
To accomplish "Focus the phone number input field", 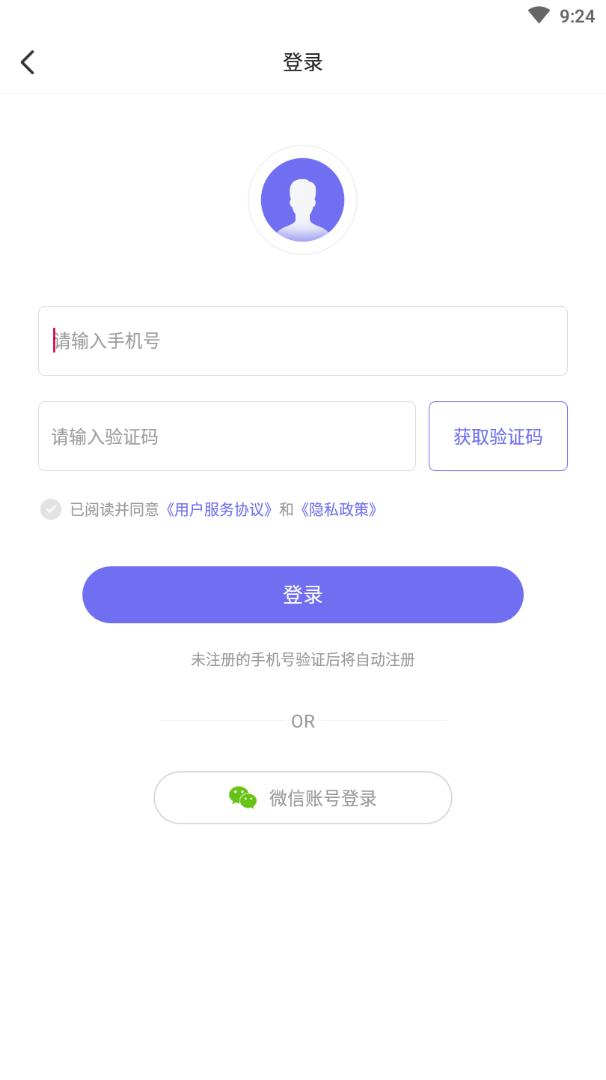I will tap(302, 341).
